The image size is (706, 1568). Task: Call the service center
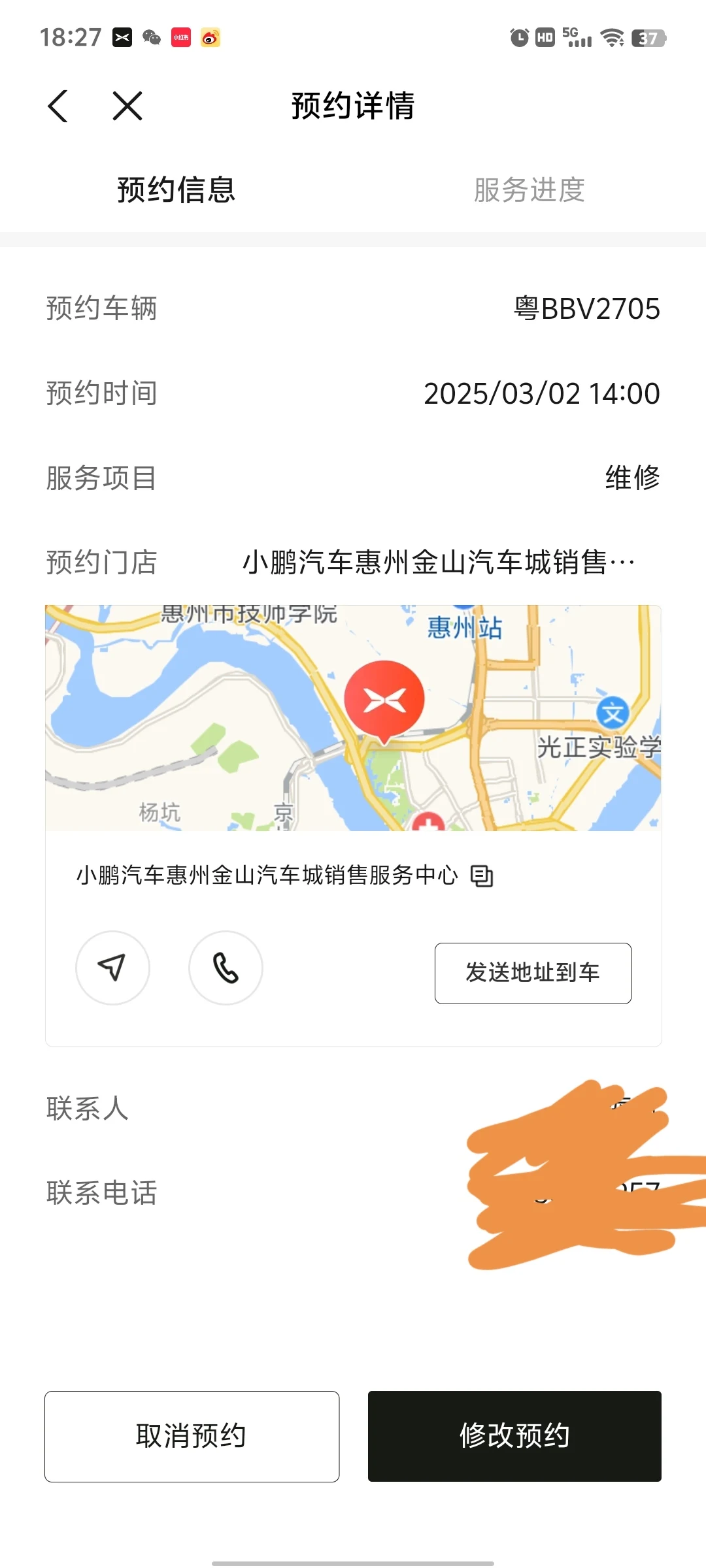(226, 968)
